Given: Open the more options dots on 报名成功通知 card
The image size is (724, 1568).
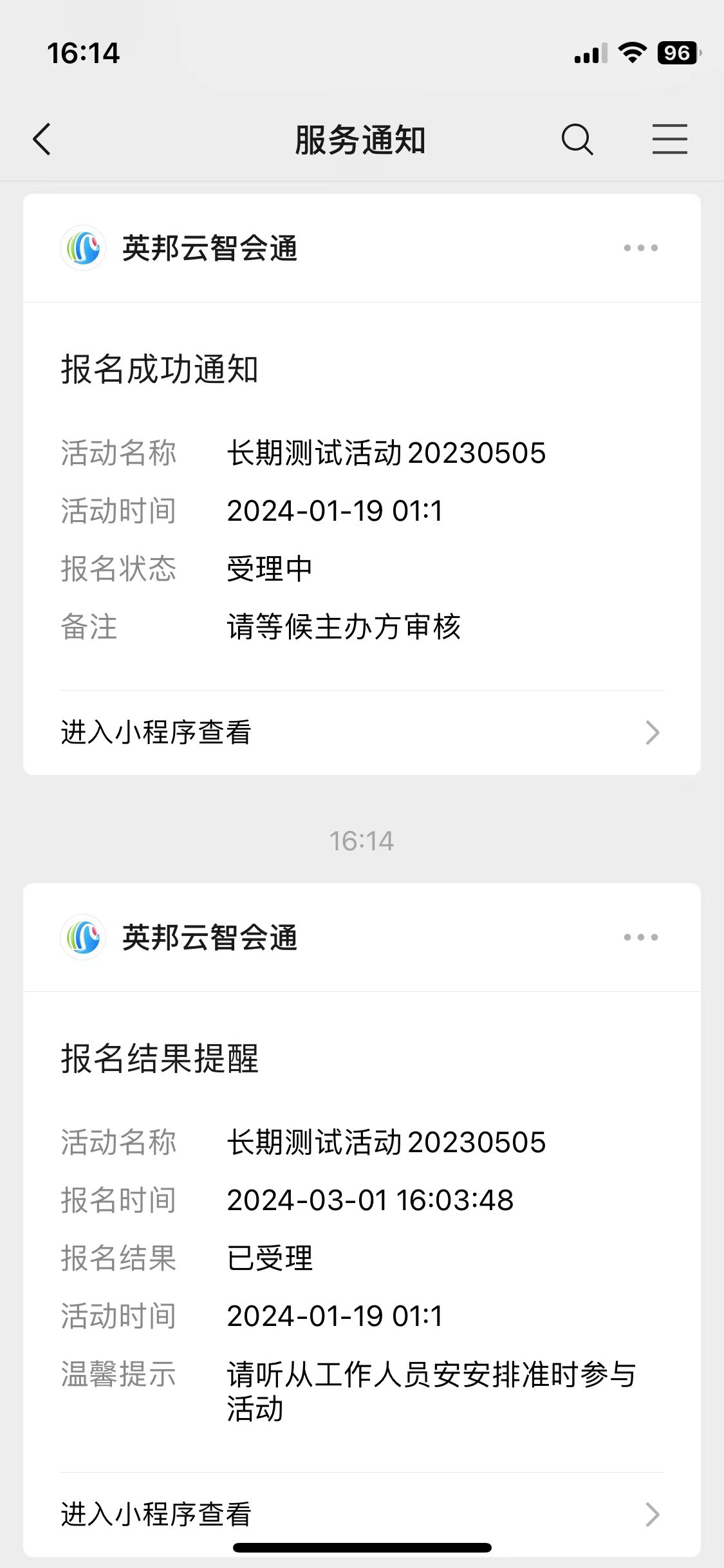Looking at the screenshot, I should (641, 248).
